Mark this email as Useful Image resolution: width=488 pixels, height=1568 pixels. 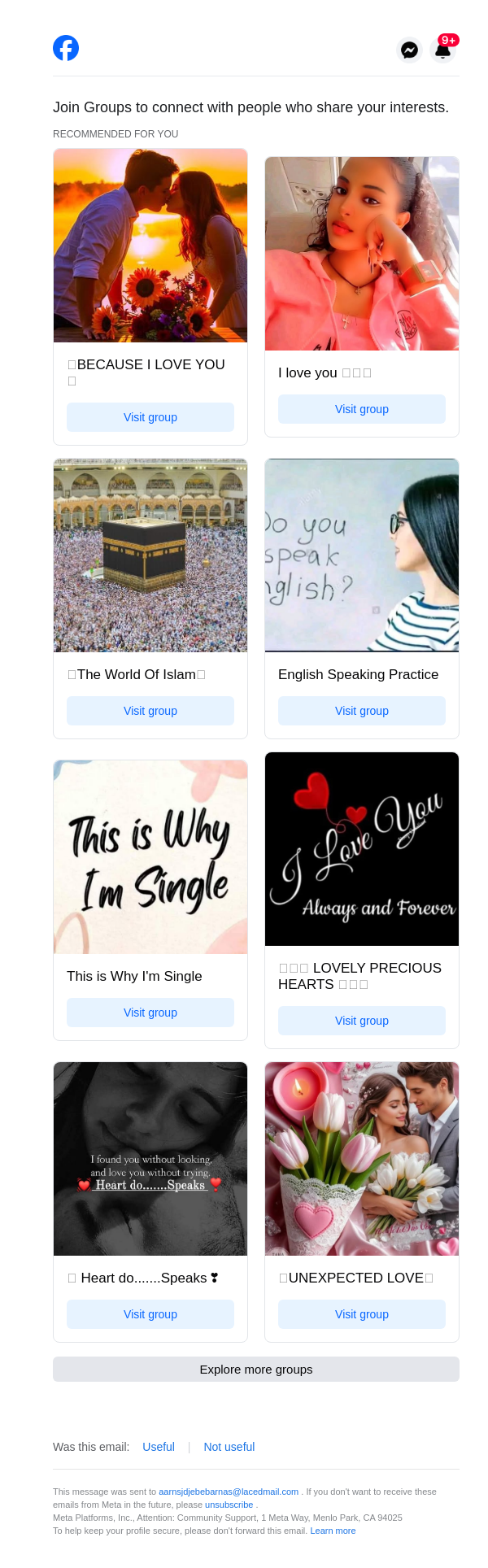coord(159,1447)
